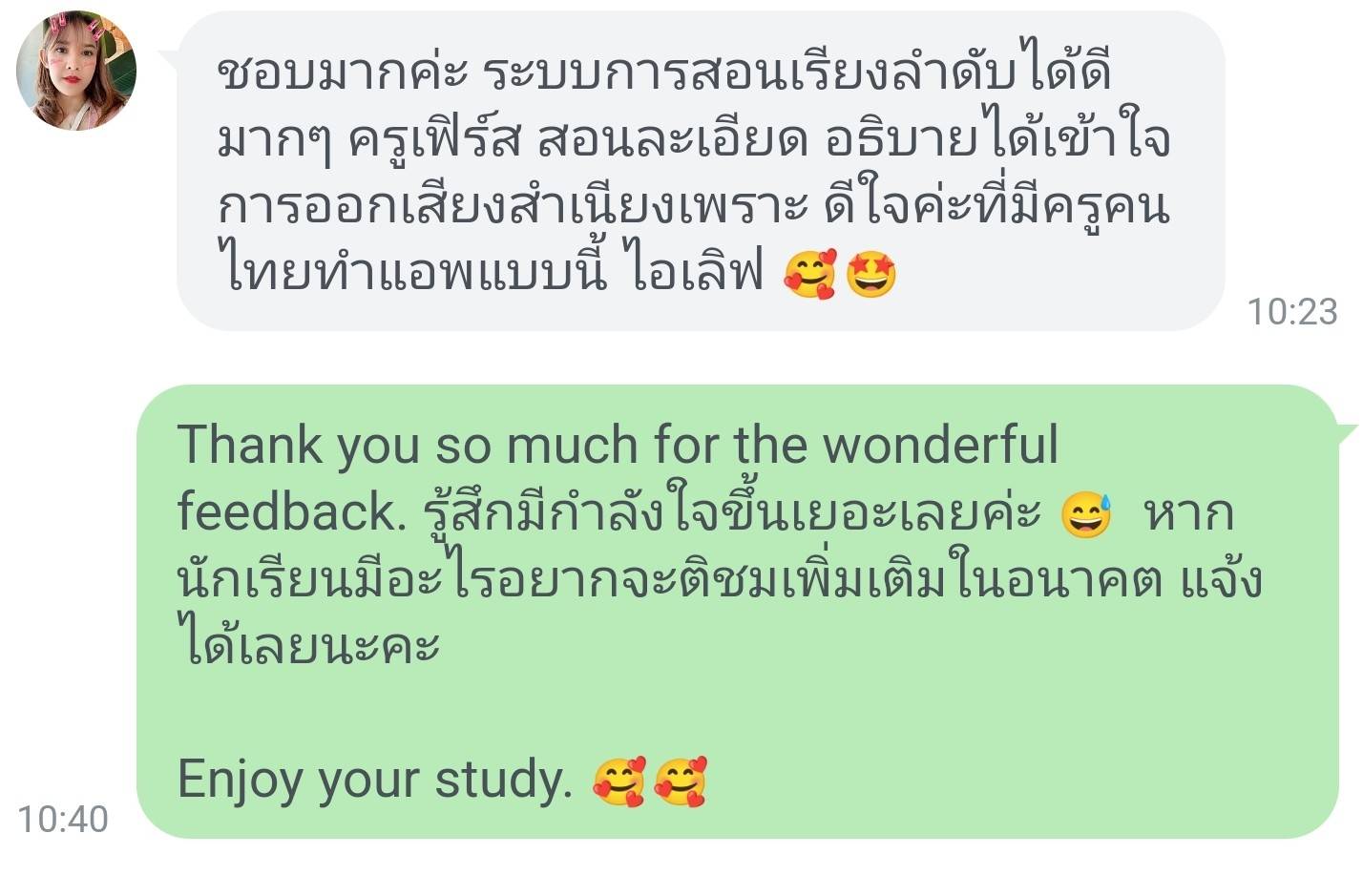The image size is (1363, 896).
Task: Open the sender's profile picture
Action: pos(75,70)
